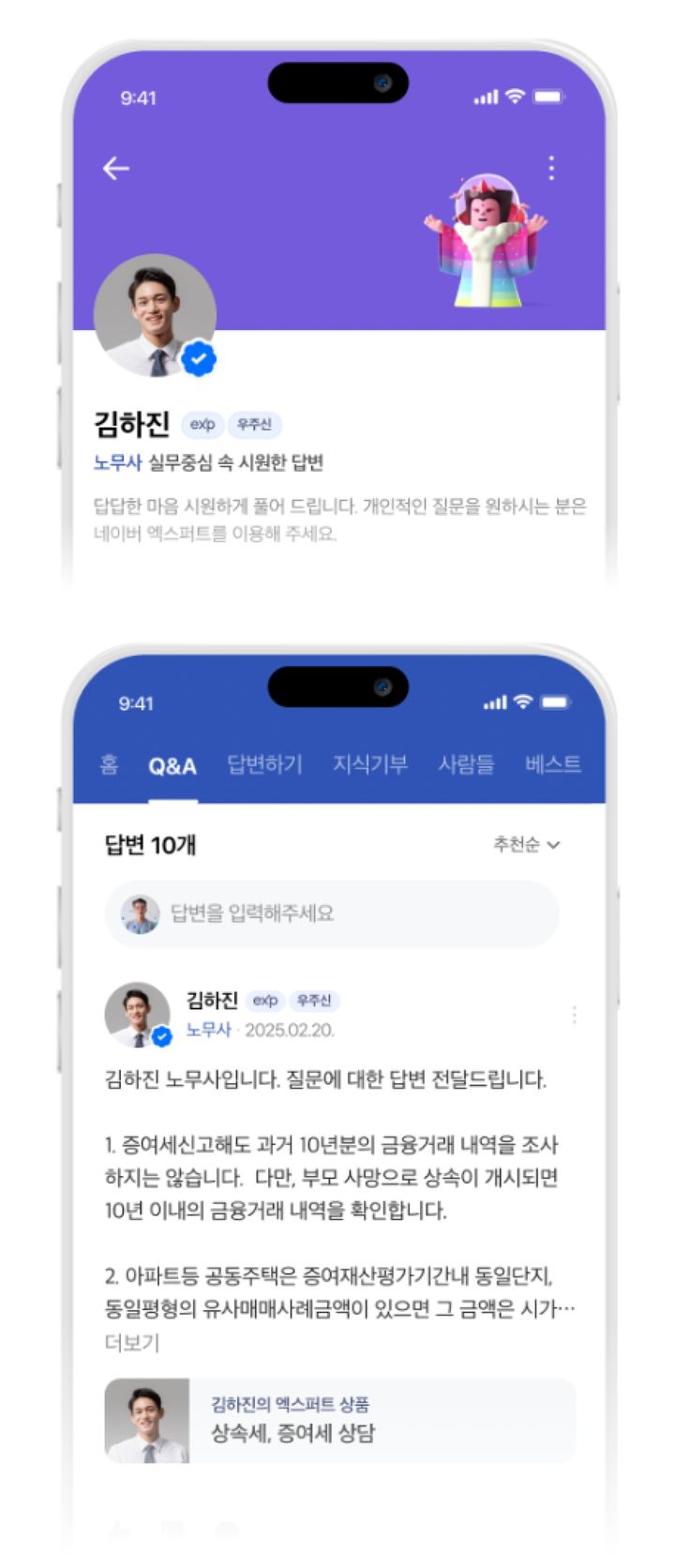Tap the back arrow on profile screen

point(115,167)
